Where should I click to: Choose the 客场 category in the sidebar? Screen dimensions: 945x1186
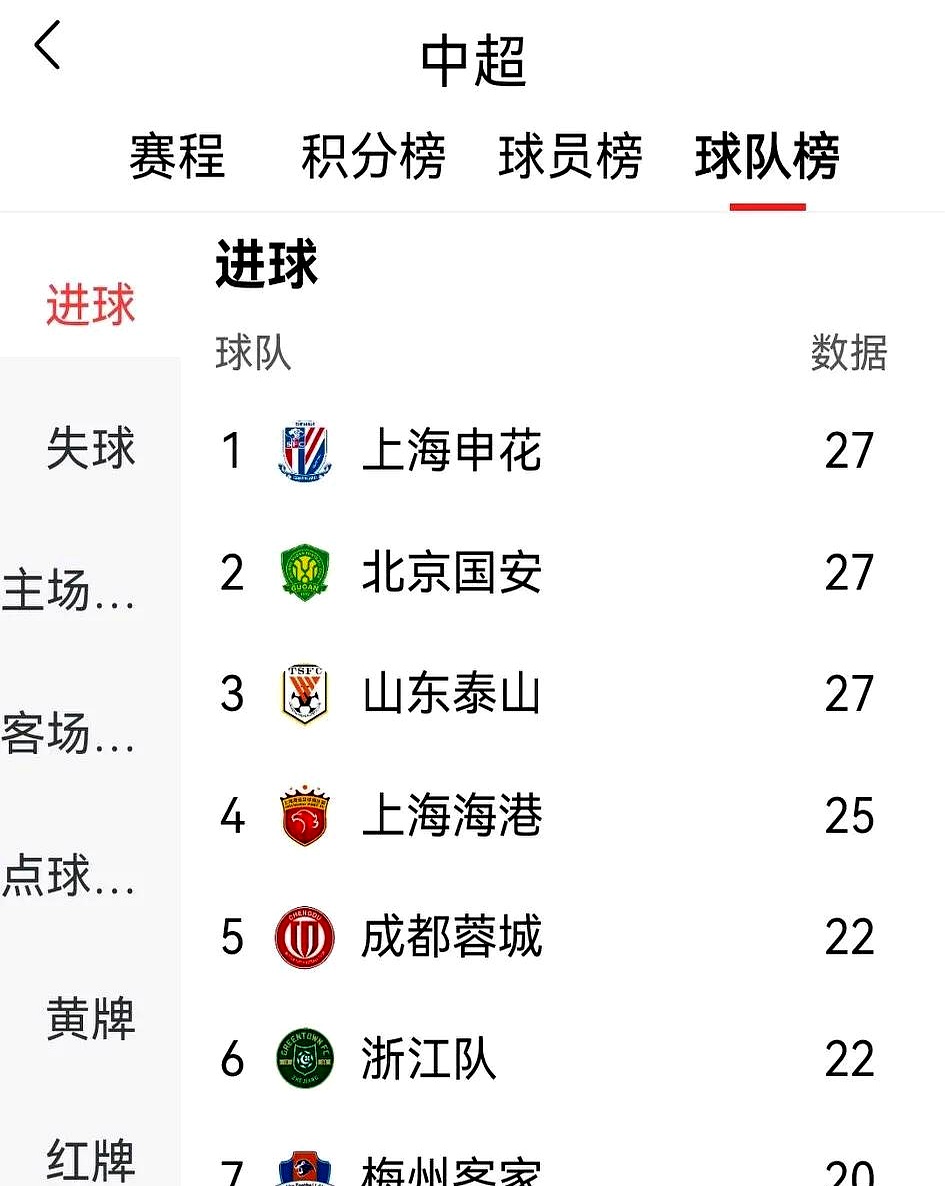coord(70,733)
